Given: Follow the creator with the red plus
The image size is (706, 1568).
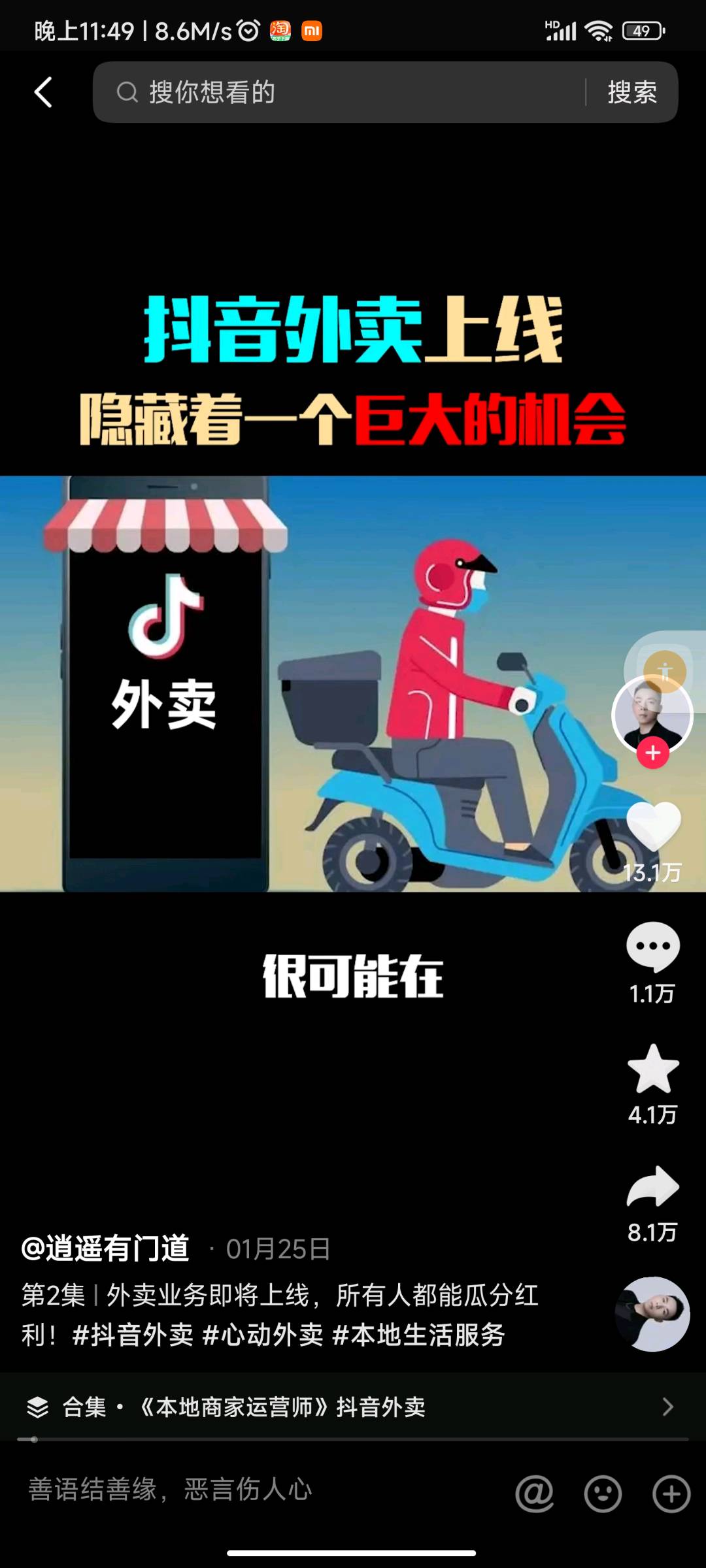Looking at the screenshot, I should [652, 753].
